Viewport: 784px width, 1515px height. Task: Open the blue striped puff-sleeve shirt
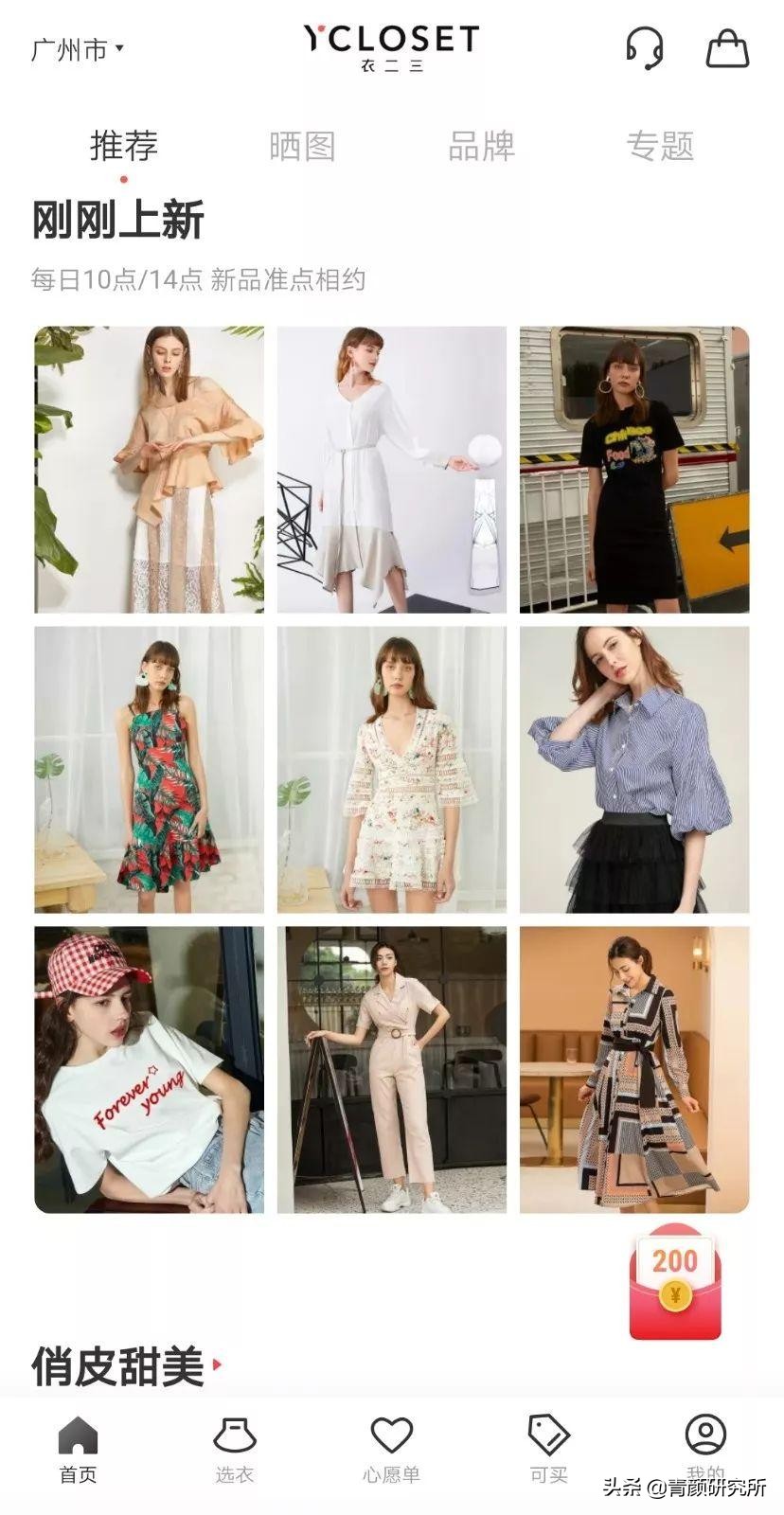[x=634, y=769]
